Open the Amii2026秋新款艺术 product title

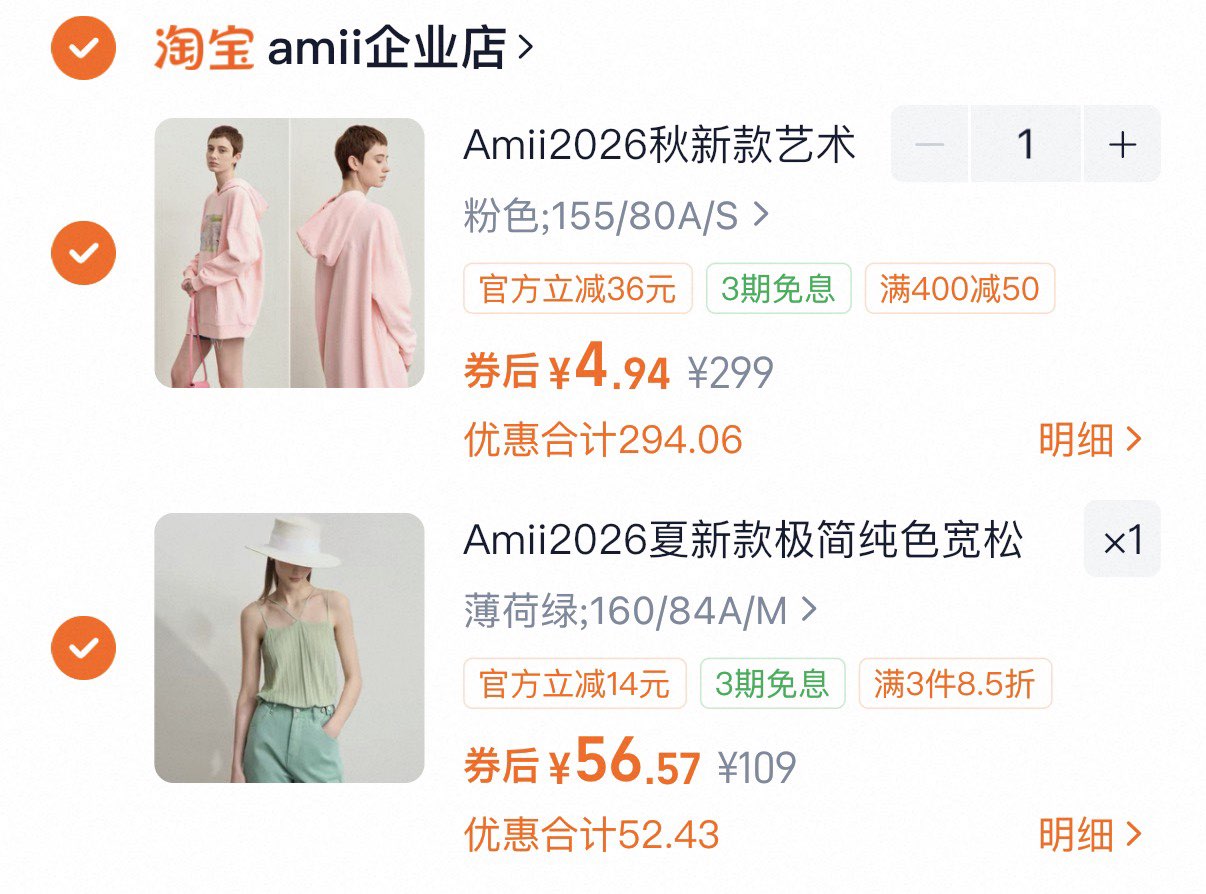[x=659, y=146]
